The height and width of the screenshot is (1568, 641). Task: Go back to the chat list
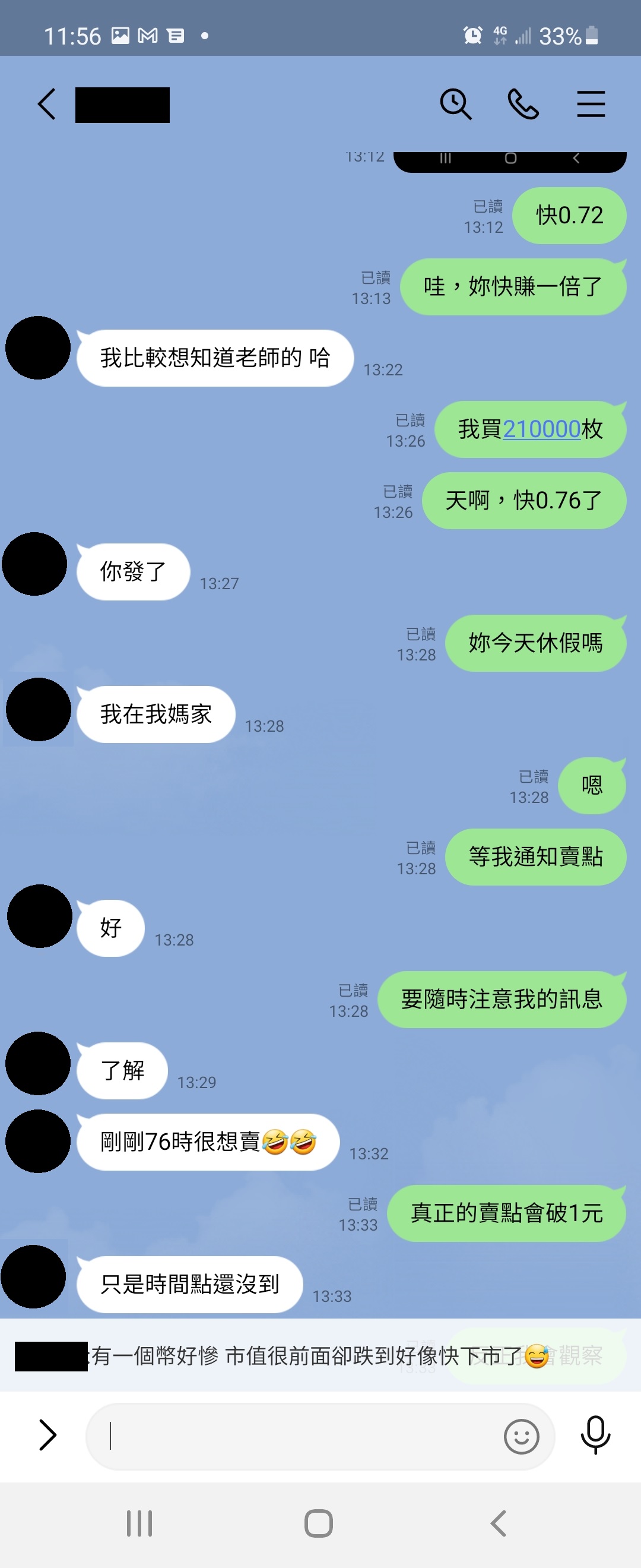[47, 104]
